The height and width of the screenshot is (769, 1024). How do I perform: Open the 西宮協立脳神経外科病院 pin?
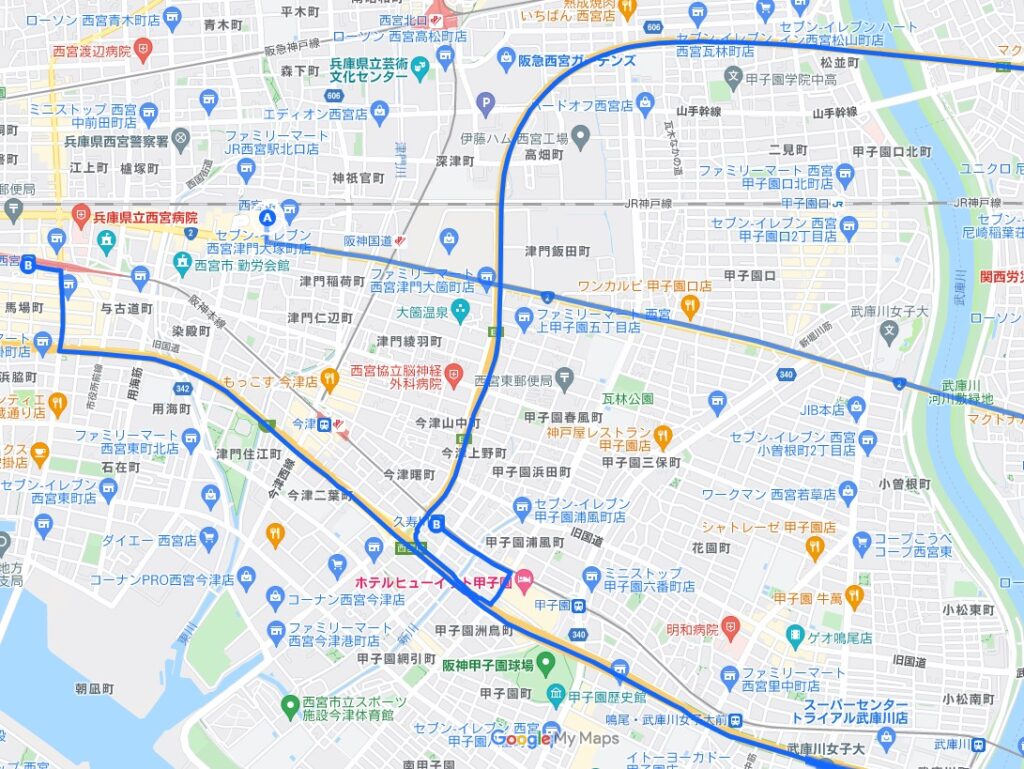click(453, 376)
